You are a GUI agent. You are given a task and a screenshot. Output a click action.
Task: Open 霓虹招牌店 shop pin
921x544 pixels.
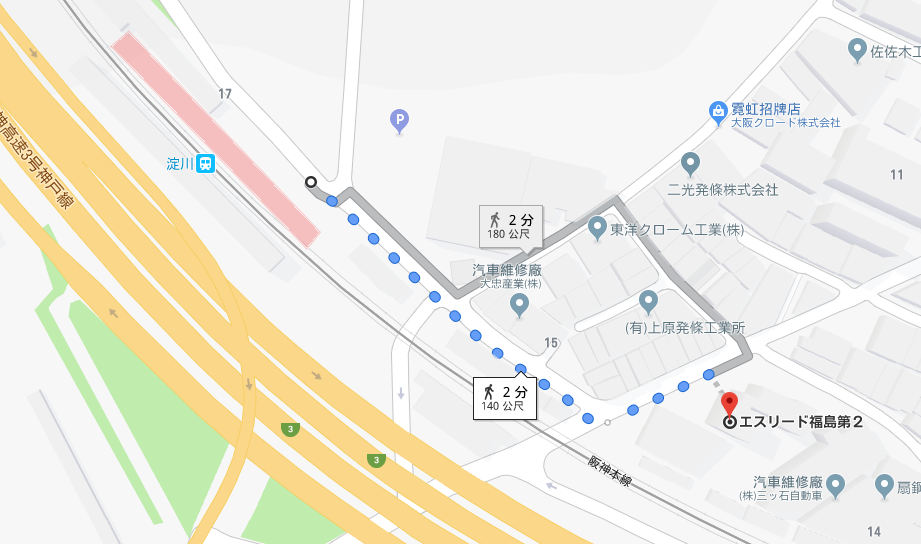[x=717, y=112]
